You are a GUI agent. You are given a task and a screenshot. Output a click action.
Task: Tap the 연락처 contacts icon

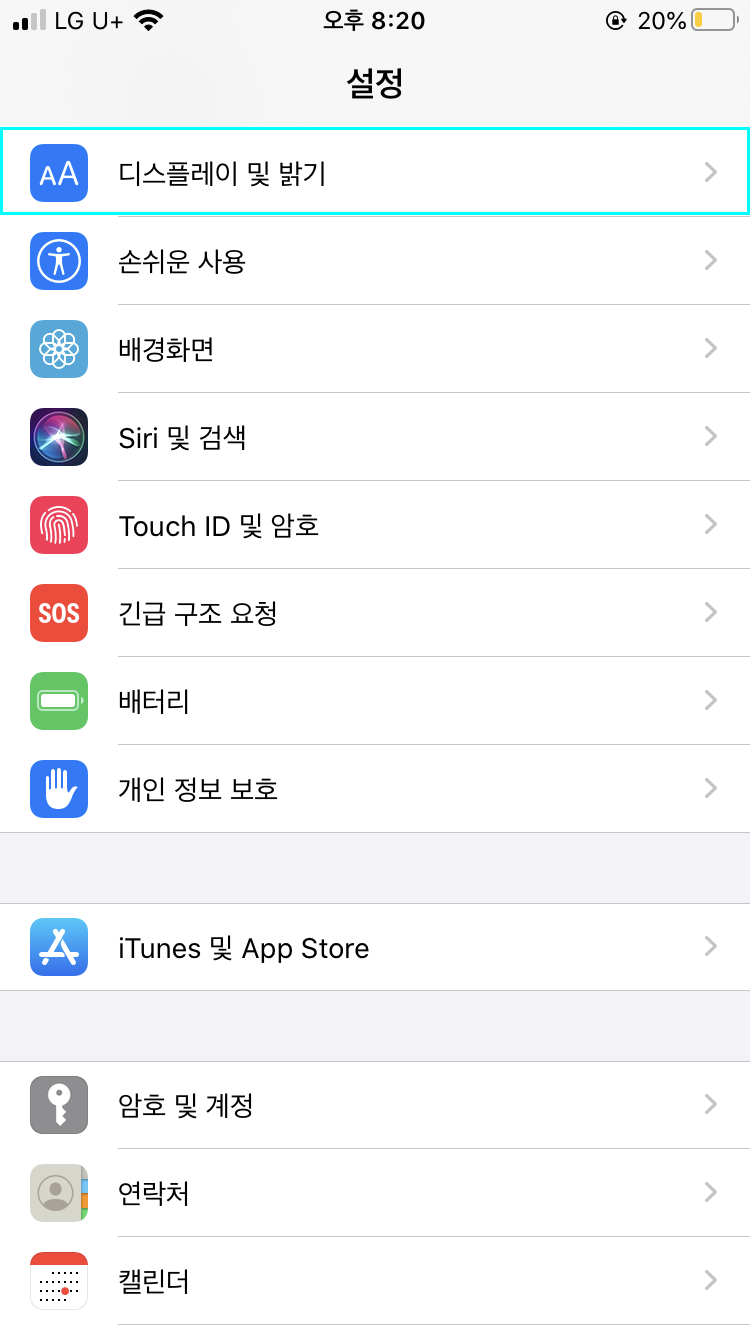(58, 1193)
